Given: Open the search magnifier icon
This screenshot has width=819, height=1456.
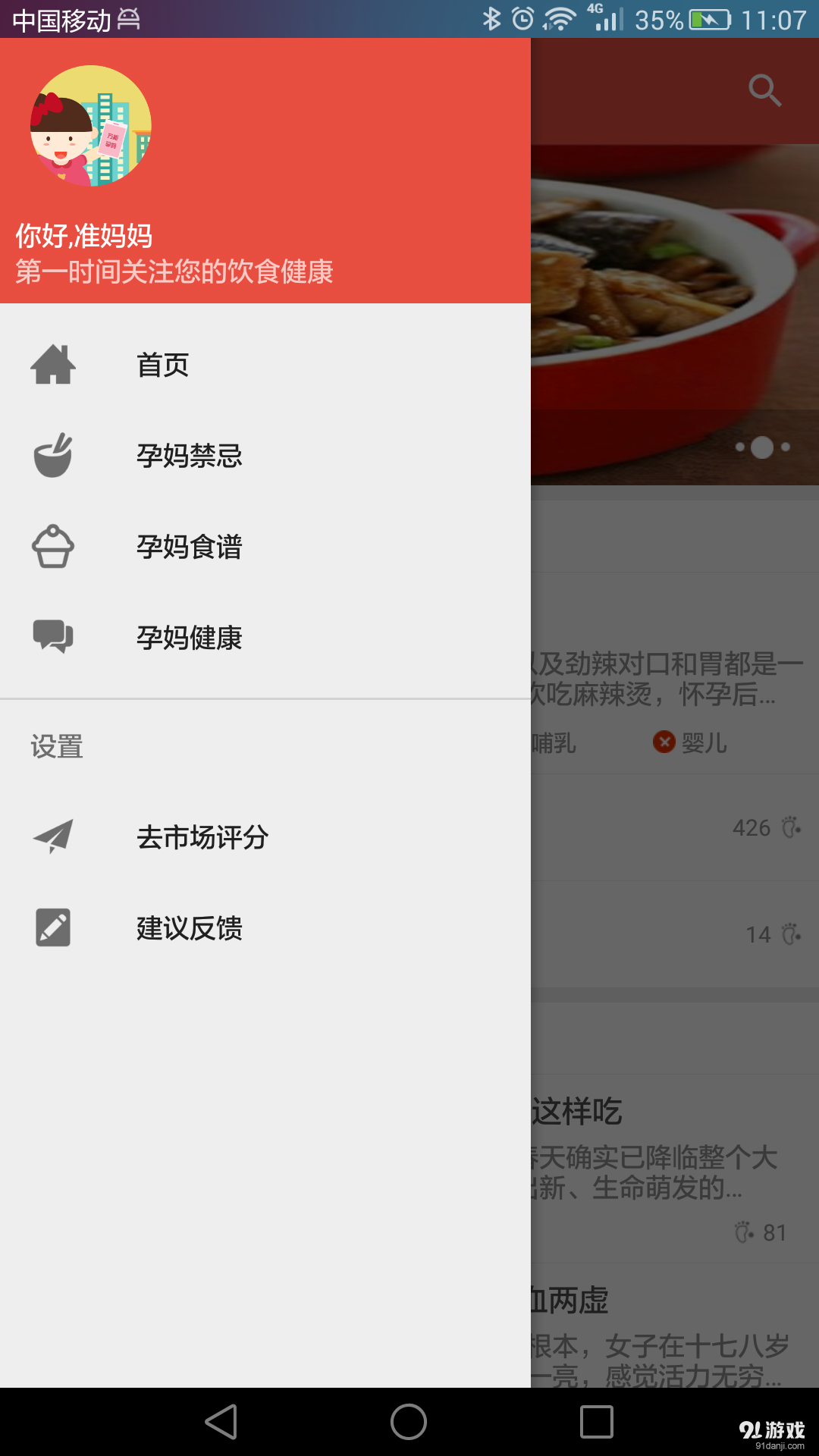Looking at the screenshot, I should (x=764, y=89).
